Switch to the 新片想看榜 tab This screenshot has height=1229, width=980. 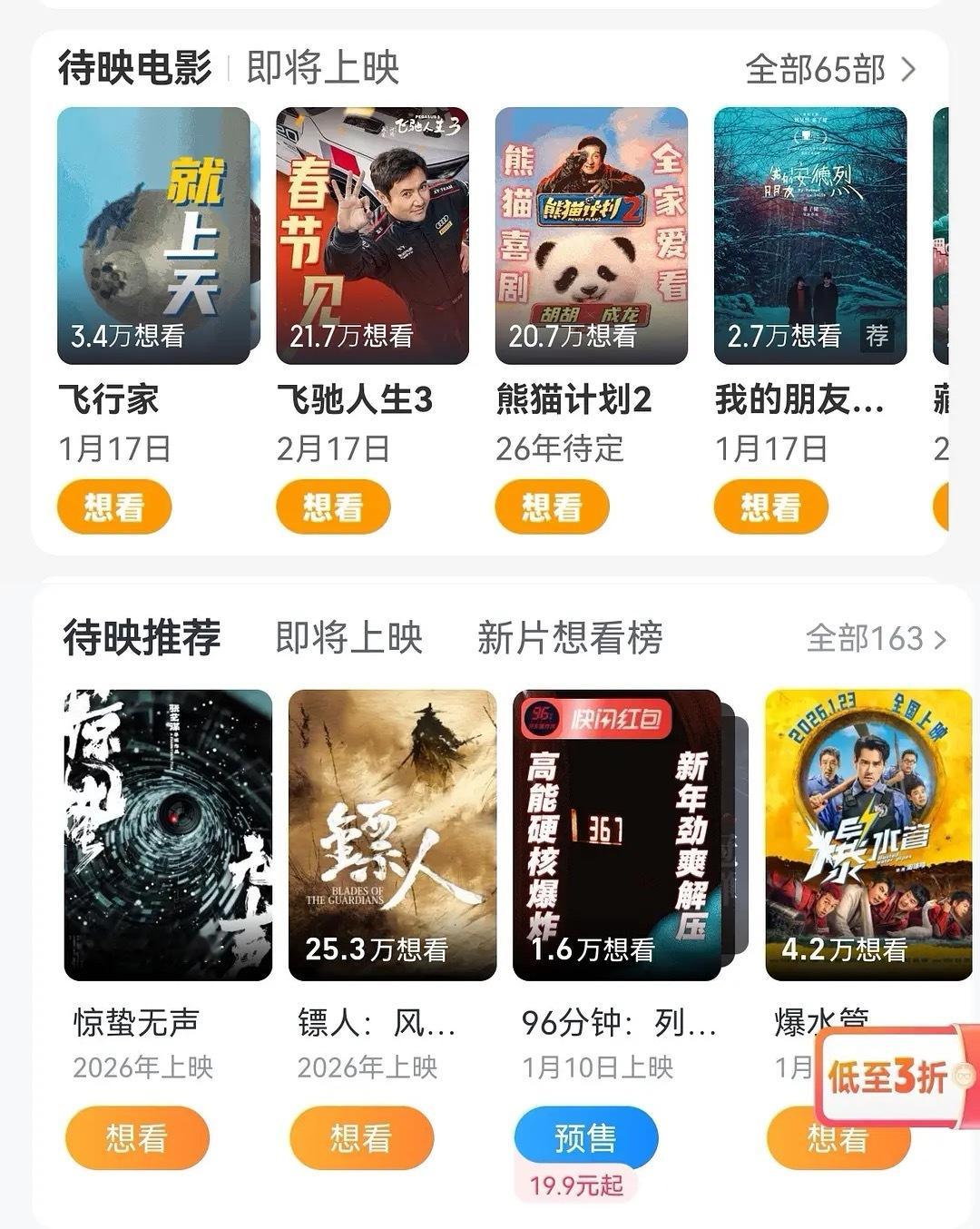[570, 640]
